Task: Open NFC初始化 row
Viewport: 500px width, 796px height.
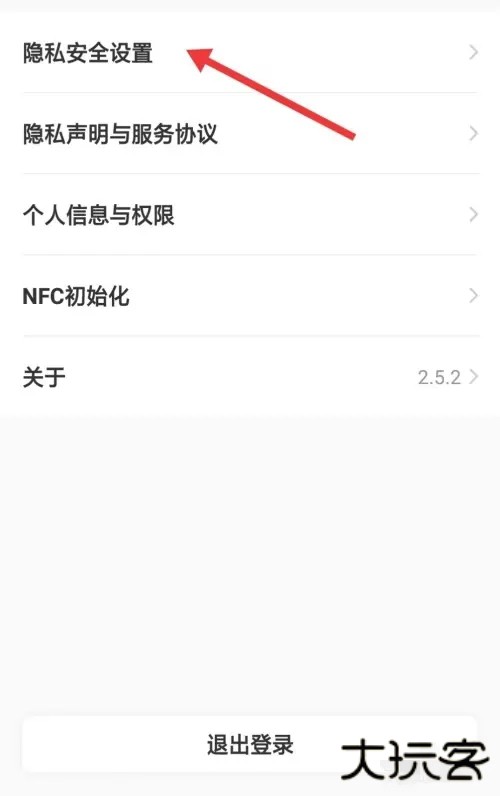Action: tap(250, 296)
